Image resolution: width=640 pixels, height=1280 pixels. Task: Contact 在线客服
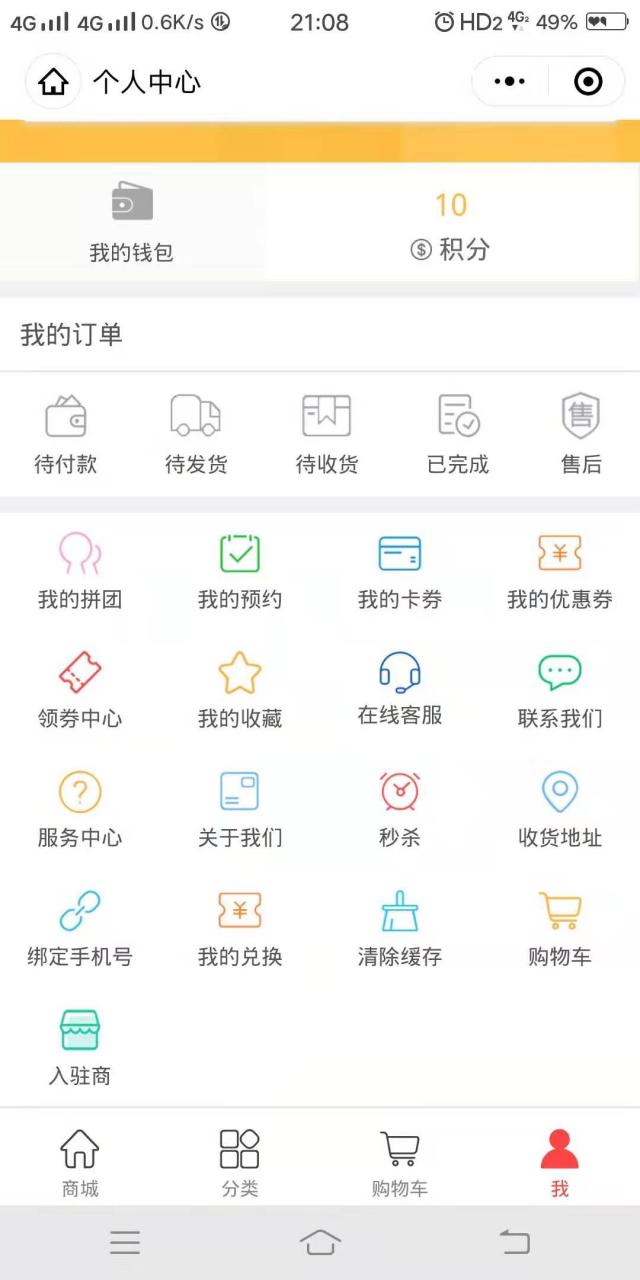point(400,688)
